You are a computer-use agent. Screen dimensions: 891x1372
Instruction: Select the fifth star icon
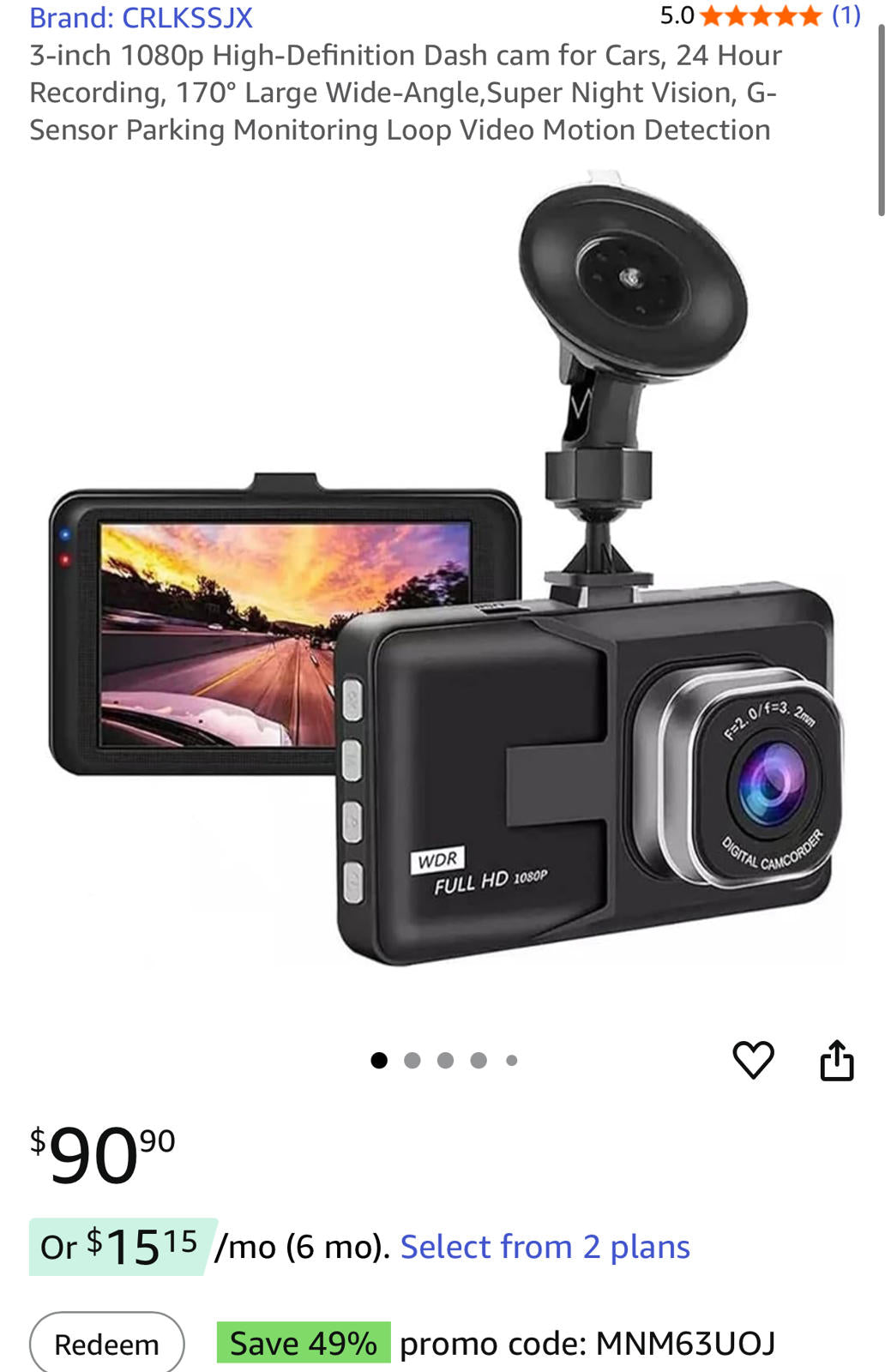810,15
